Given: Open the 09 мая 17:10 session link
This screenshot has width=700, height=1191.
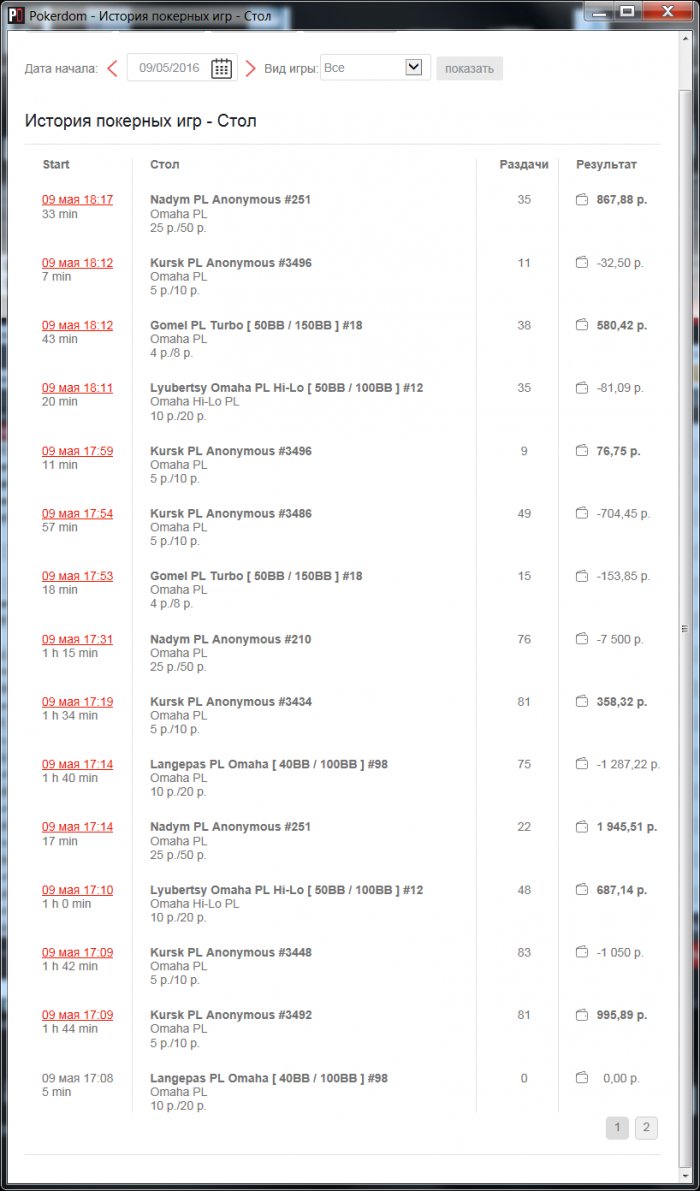Looking at the screenshot, I should tap(77, 890).
